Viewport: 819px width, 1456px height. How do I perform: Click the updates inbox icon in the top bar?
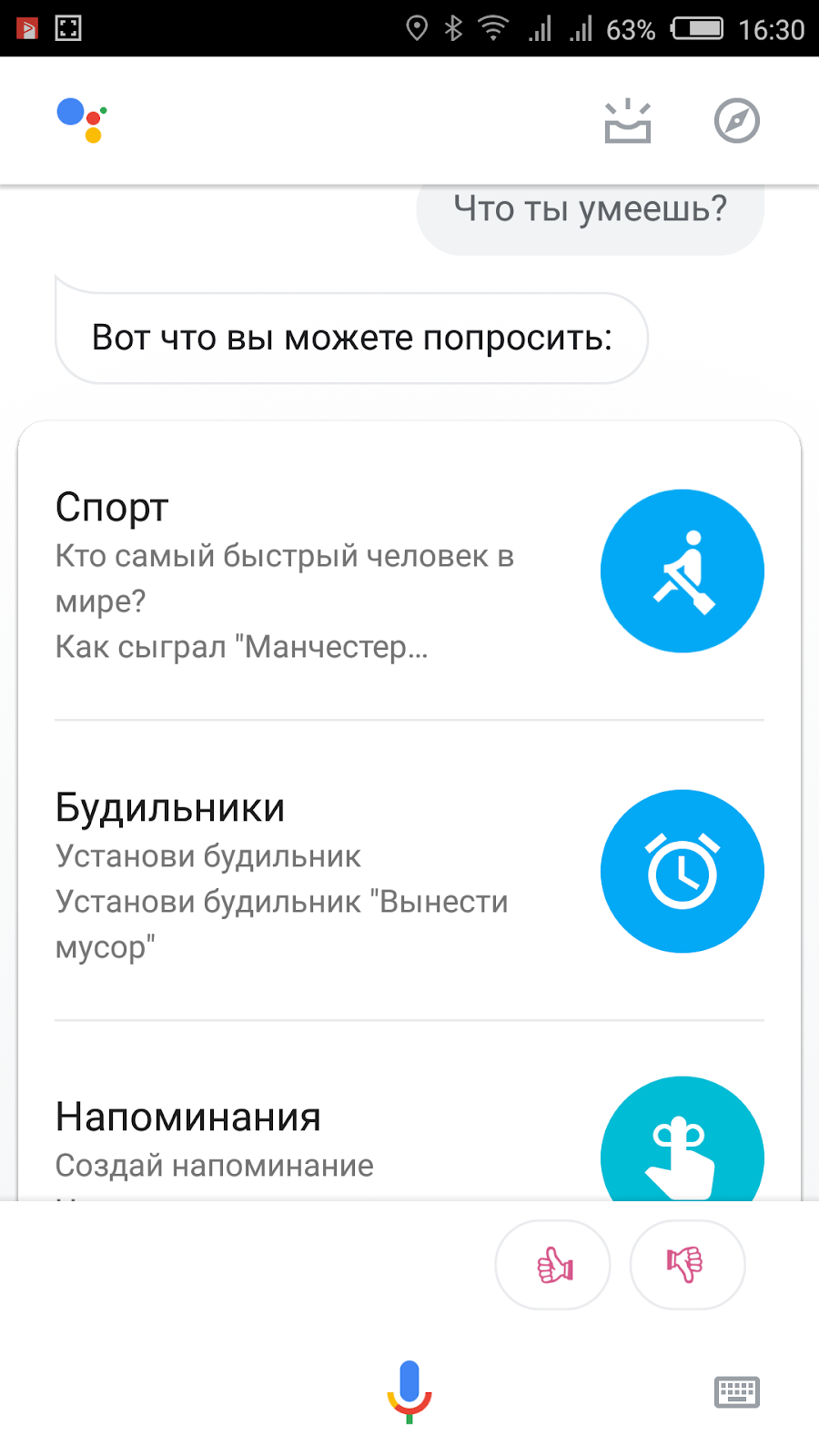pos(628,121)
